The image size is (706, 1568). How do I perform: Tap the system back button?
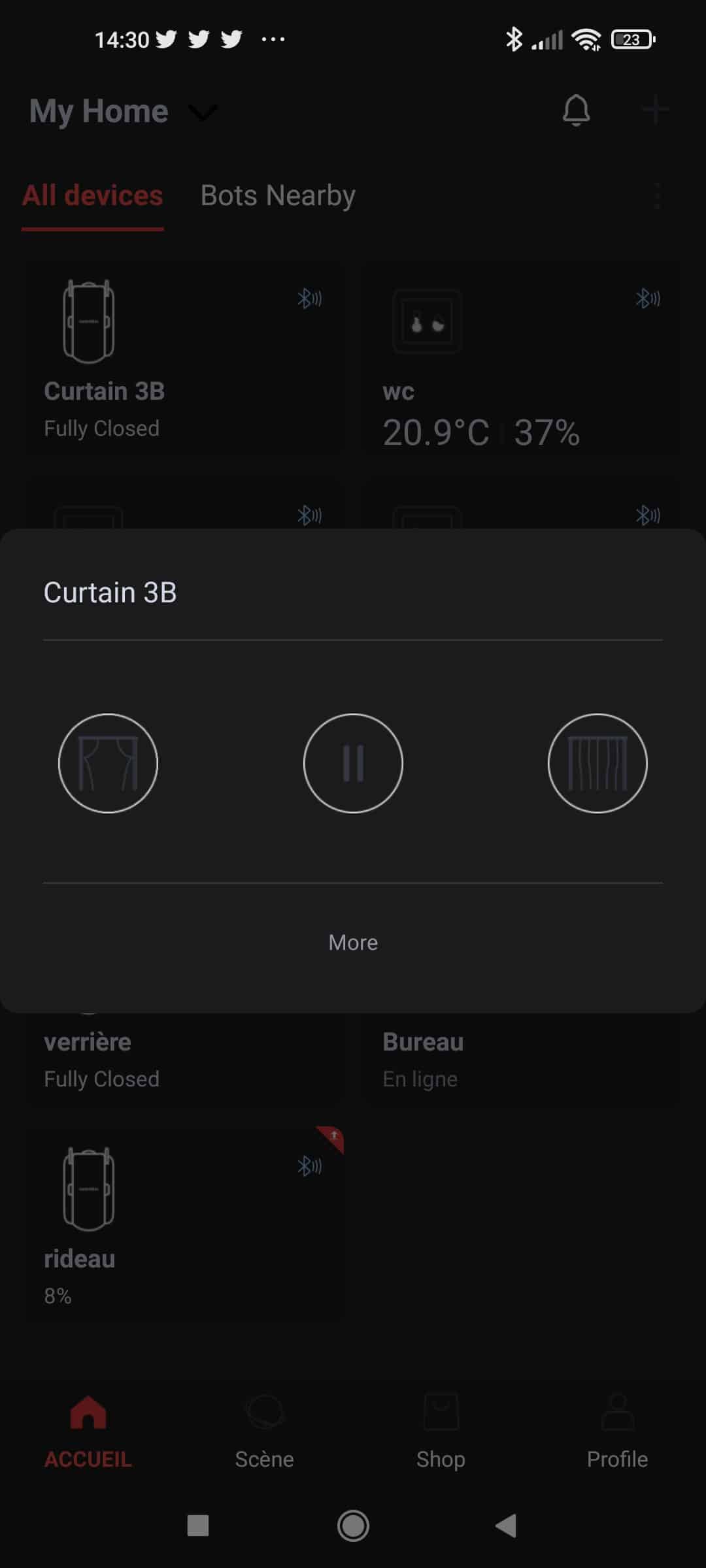(x=506, y=1526)
